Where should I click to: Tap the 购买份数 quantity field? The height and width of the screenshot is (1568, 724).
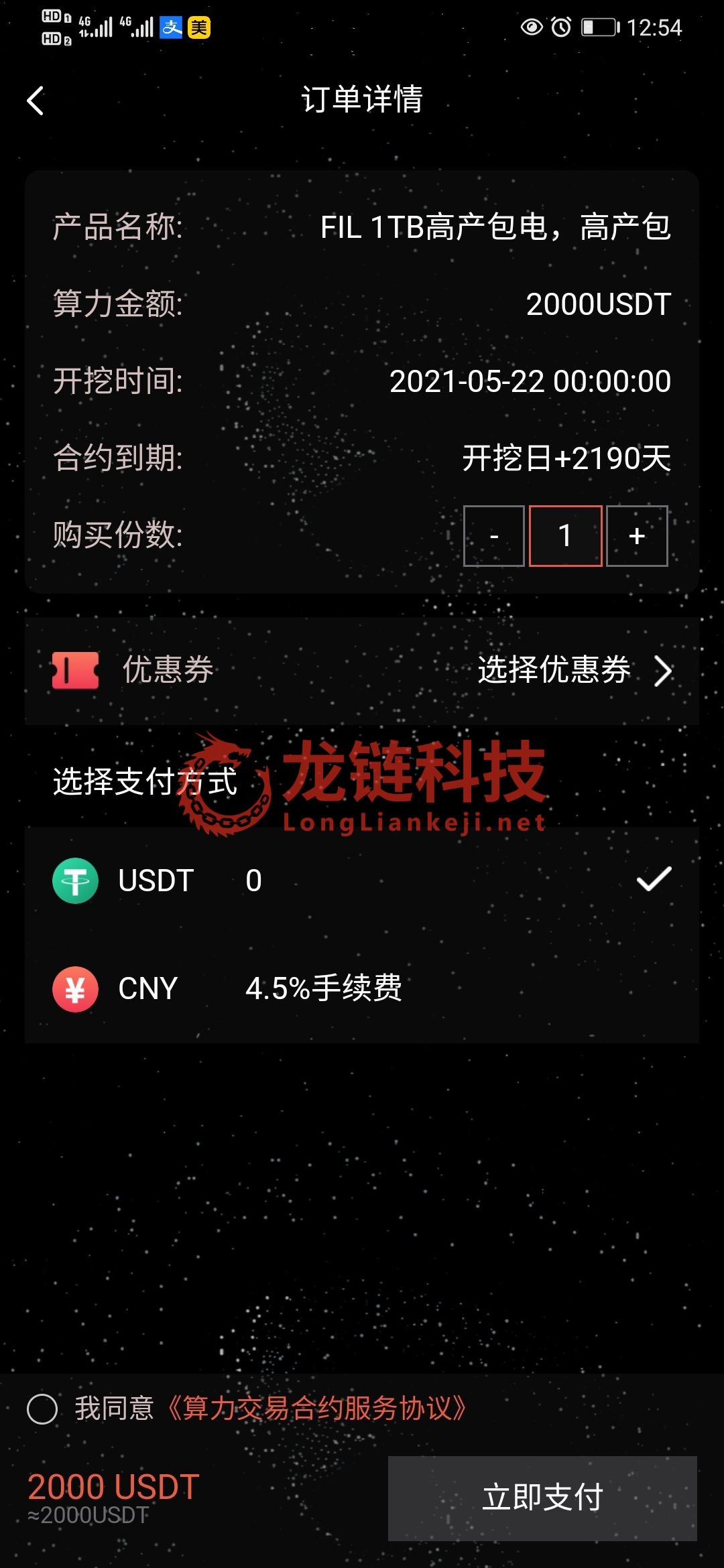[x=565, y=536]
